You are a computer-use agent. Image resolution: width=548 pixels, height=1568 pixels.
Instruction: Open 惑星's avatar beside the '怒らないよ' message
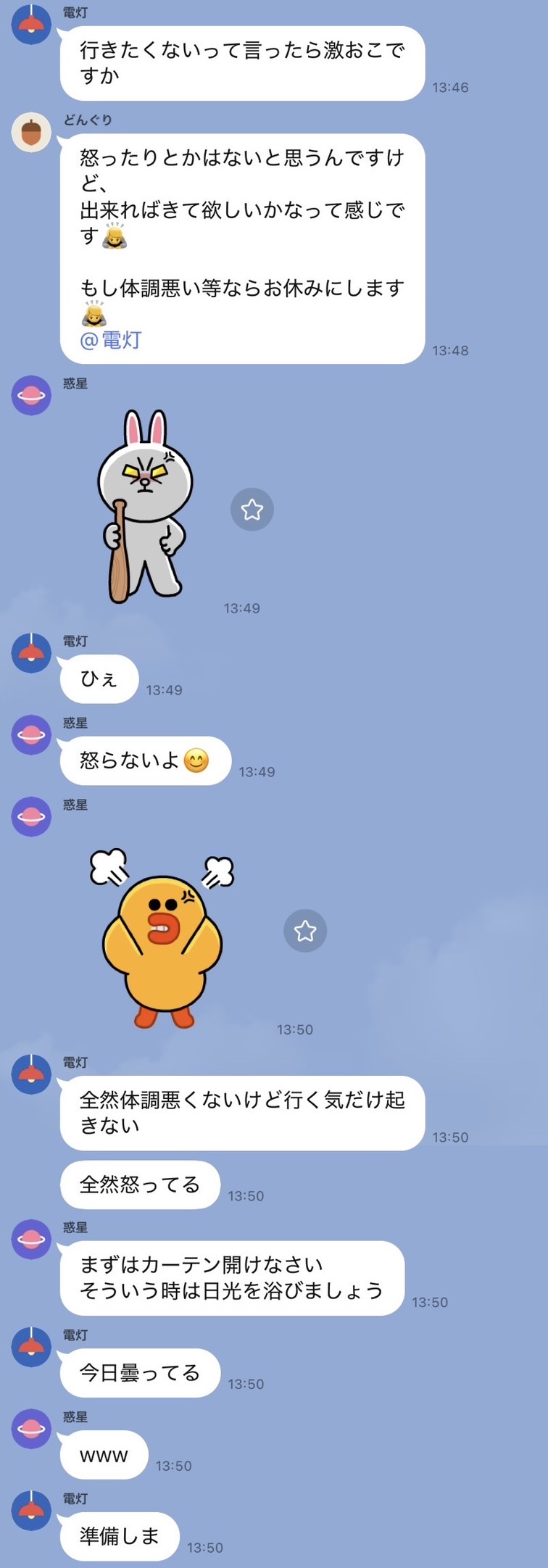click(31, 735)
